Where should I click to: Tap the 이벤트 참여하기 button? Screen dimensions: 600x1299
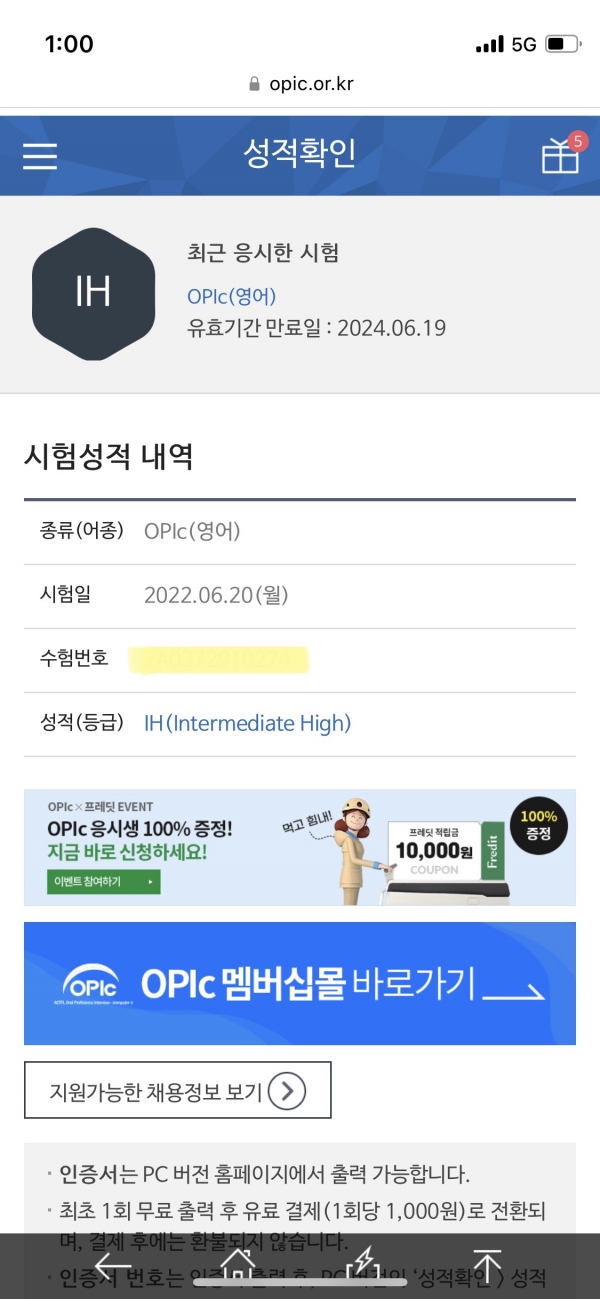(x=103, y=882)
